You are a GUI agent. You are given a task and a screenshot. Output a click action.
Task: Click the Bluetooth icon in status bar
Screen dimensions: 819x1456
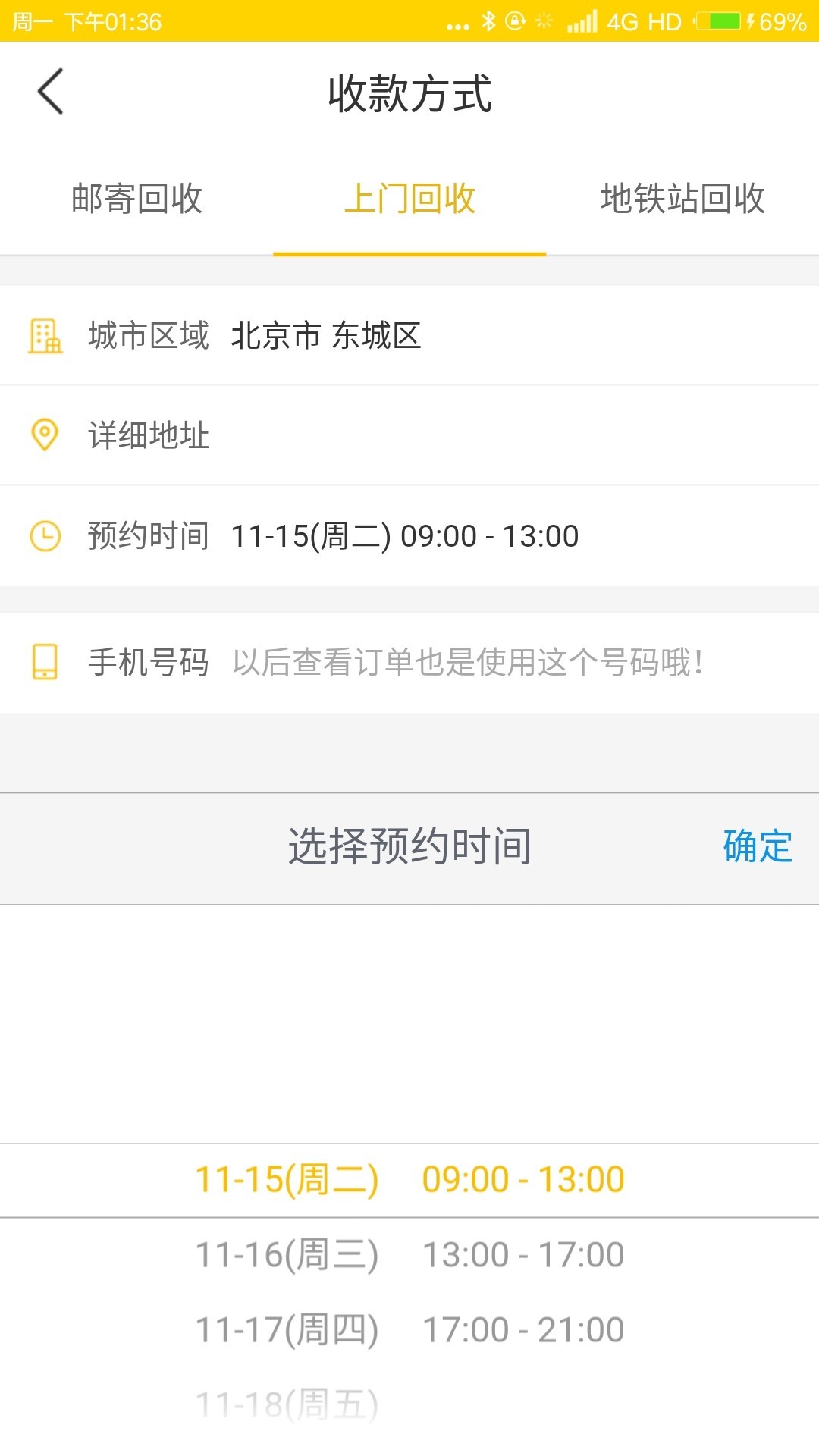(x=490, y=20)
